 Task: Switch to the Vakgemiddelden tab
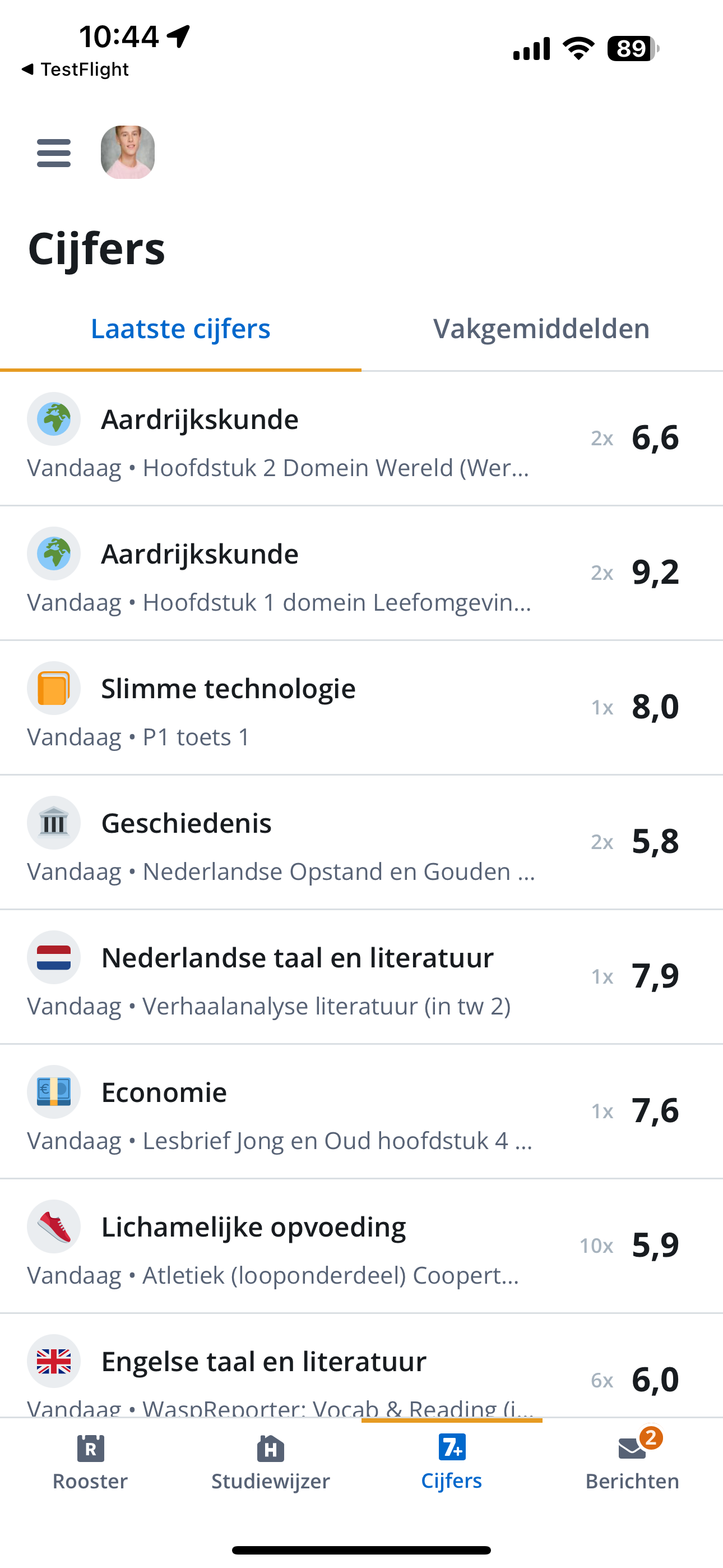click(541, 329)
